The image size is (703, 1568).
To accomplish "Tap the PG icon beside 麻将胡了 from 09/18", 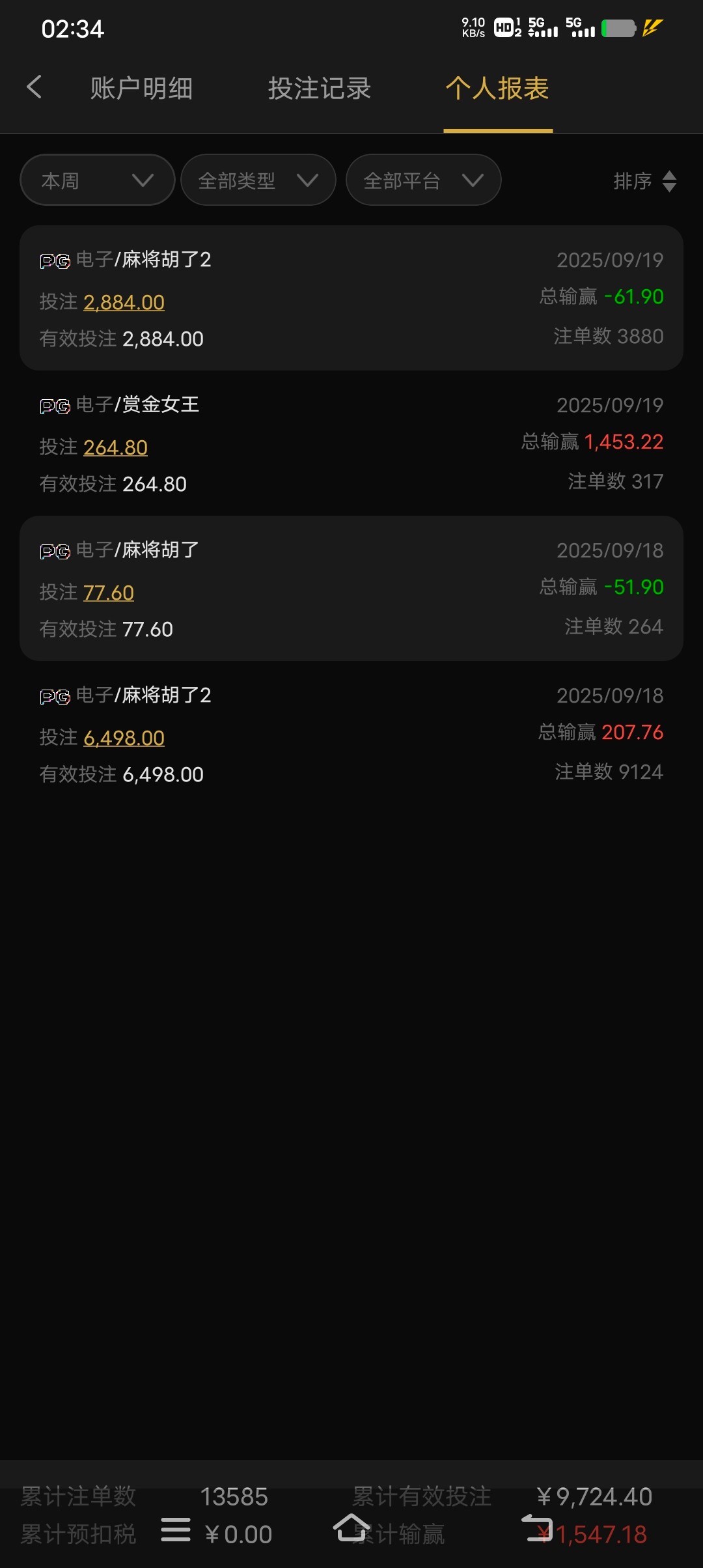I will point(54,550).
